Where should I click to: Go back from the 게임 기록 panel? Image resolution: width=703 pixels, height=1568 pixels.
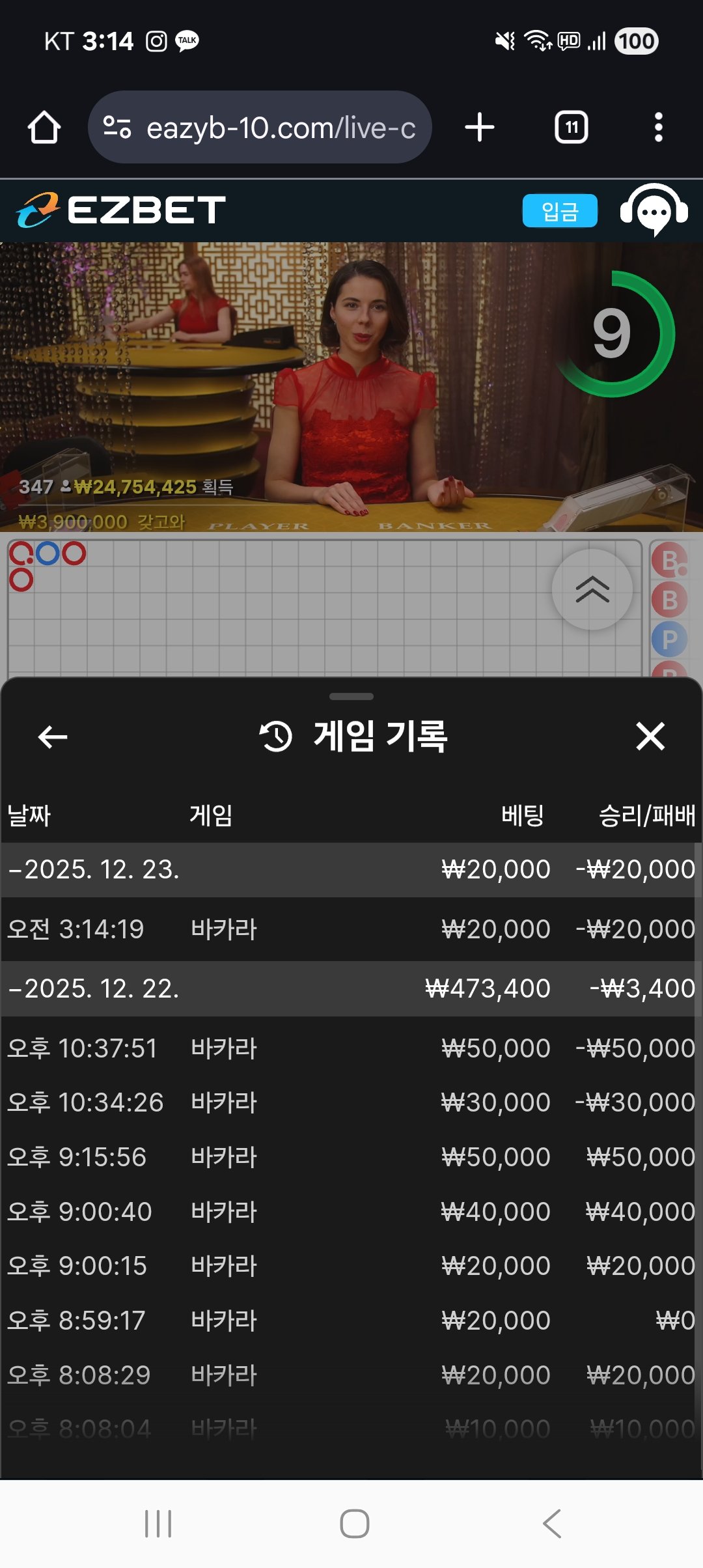(x=53, y=737)
